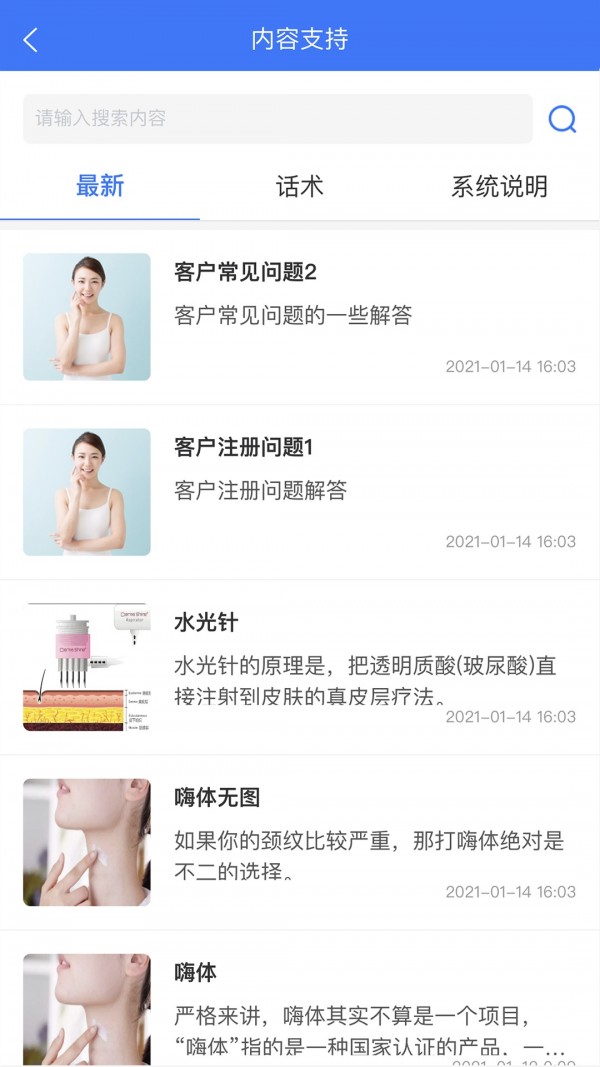The width and height of the screenshot is (600, 1067).
Task: Select the 最新 tab
Action: (100, 186)
